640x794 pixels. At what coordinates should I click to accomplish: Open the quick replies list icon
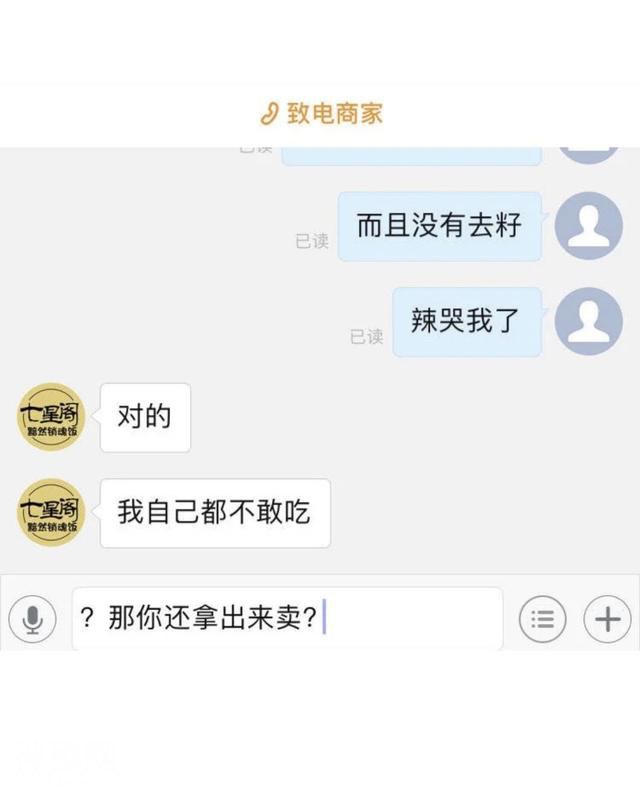click(x=542, y=620)
